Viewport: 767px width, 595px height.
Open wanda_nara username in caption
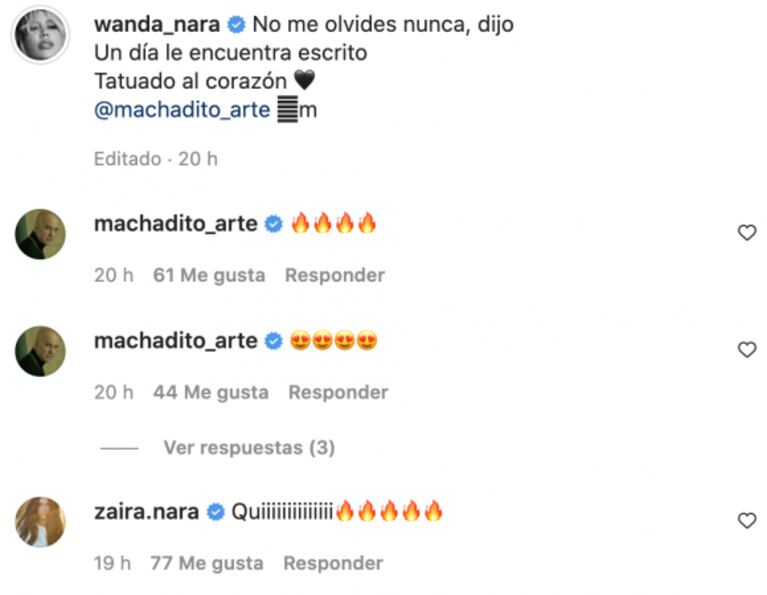click(x=155, y=24)
